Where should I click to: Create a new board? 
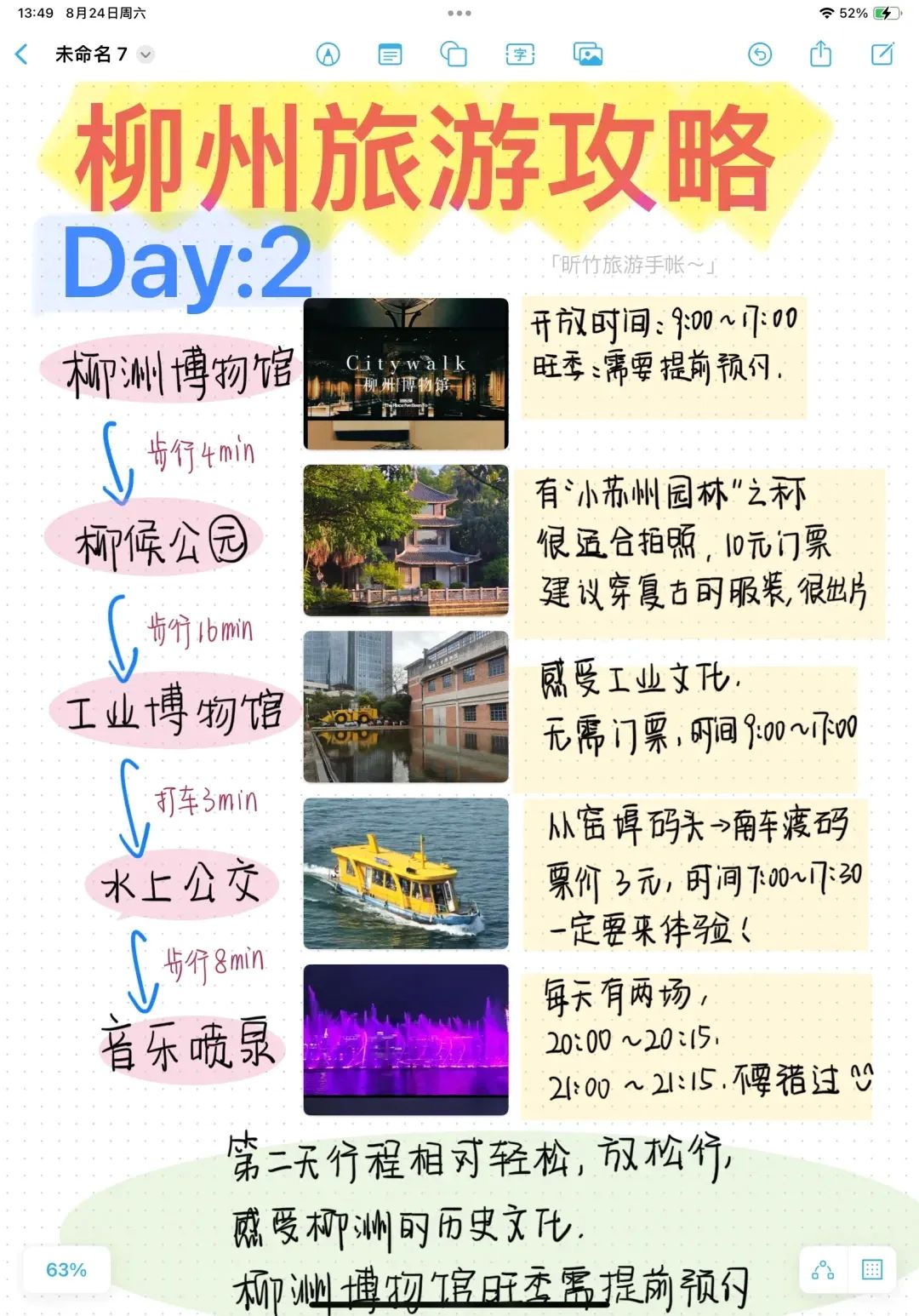pyautogui.click(x=882, y=54)
